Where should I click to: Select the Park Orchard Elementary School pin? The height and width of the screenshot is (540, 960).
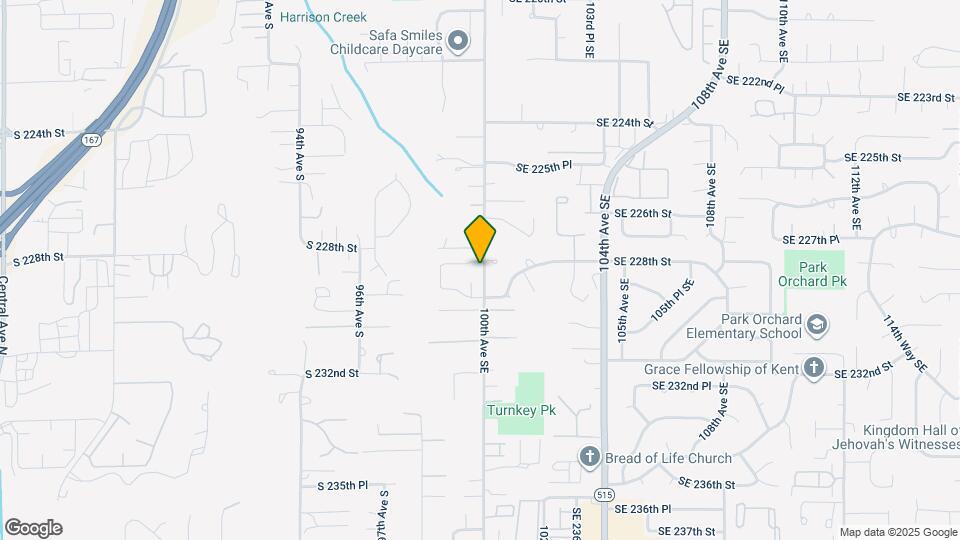point(817,325)
